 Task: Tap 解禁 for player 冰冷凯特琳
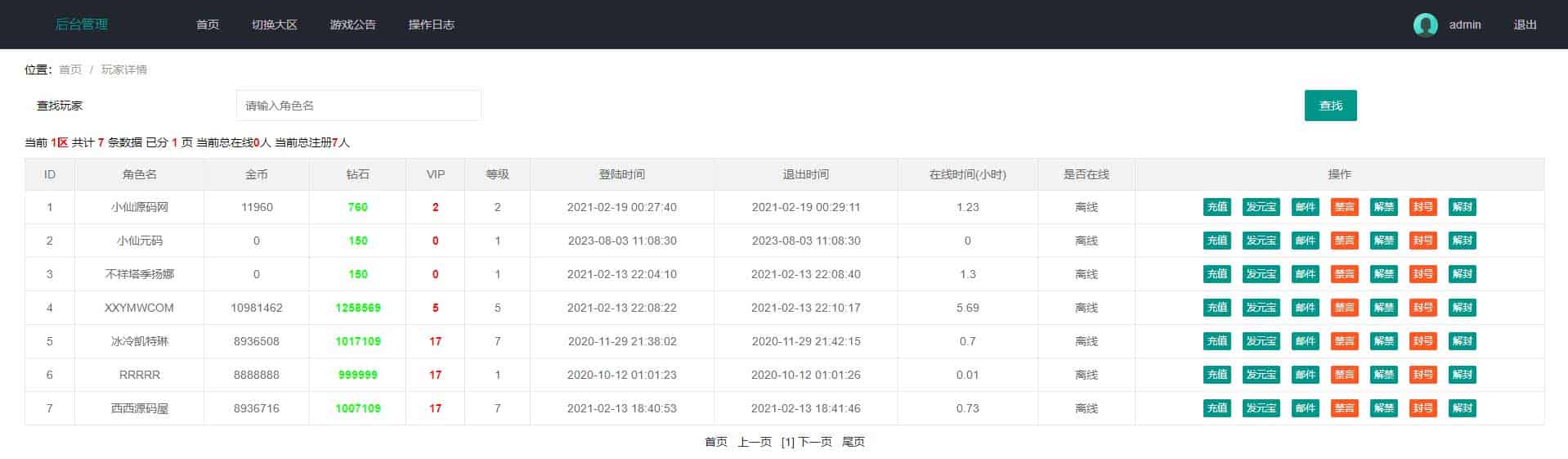point(1383,341)
